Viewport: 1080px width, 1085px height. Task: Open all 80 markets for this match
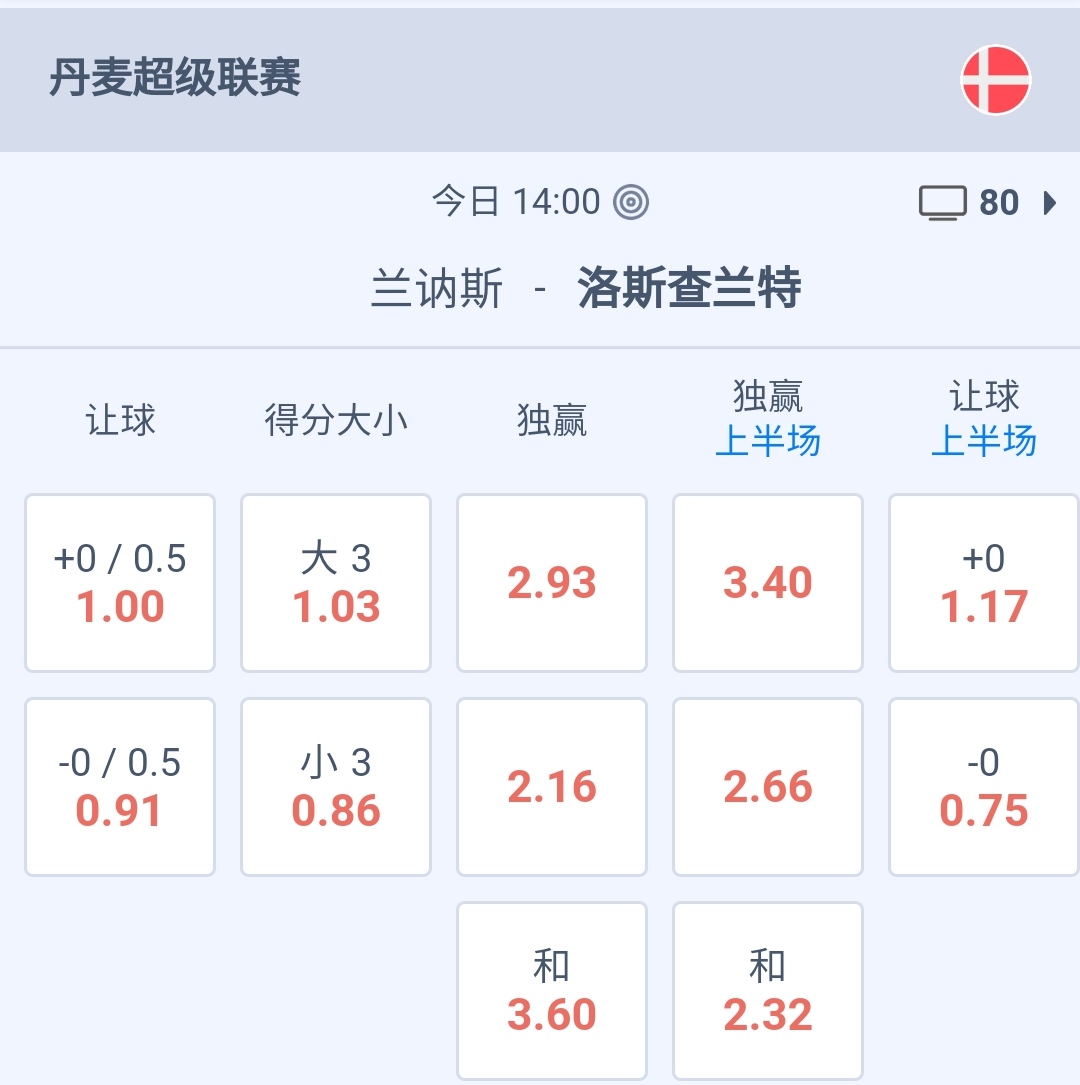coord(988,203)
